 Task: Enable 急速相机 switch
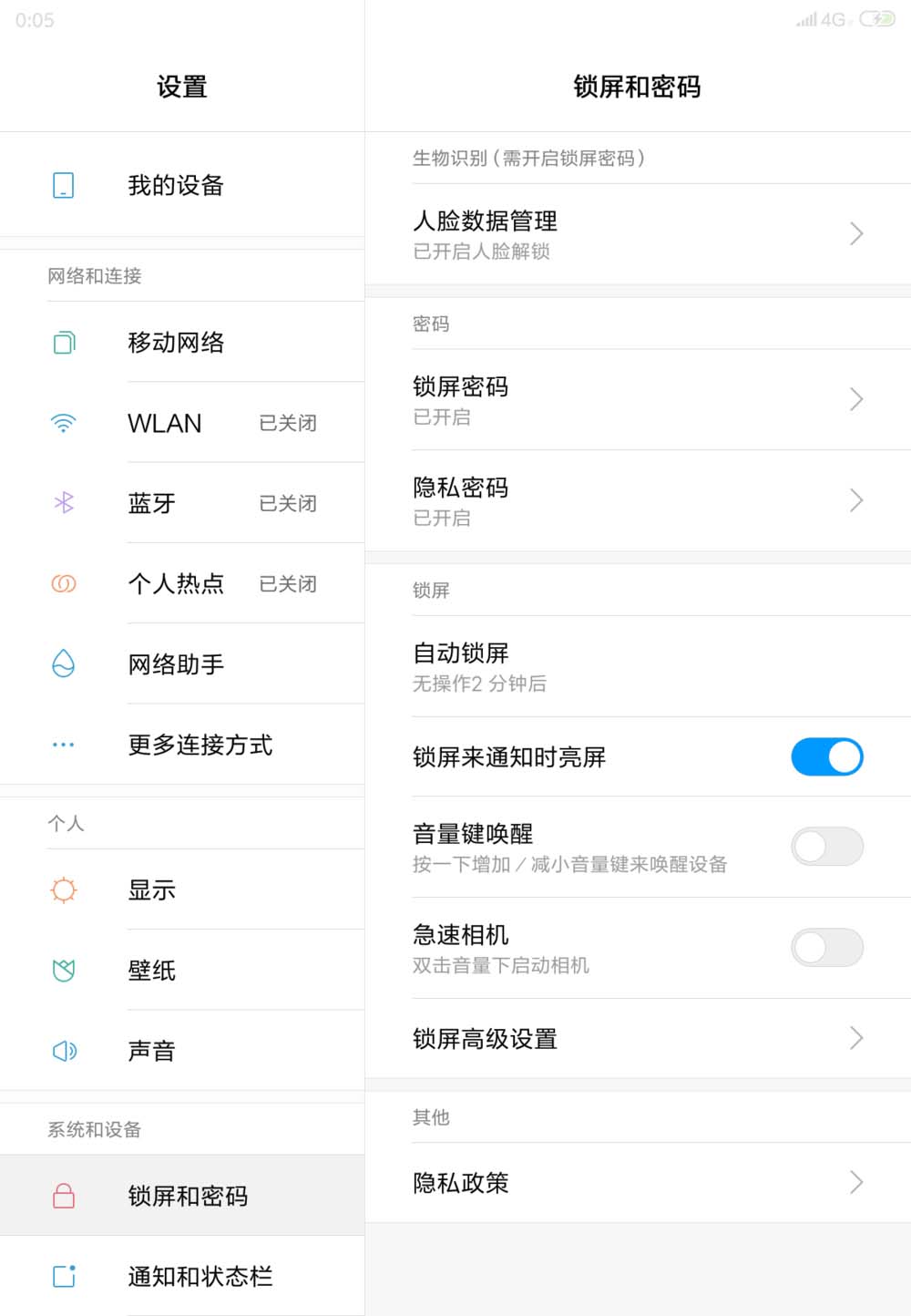826,948
